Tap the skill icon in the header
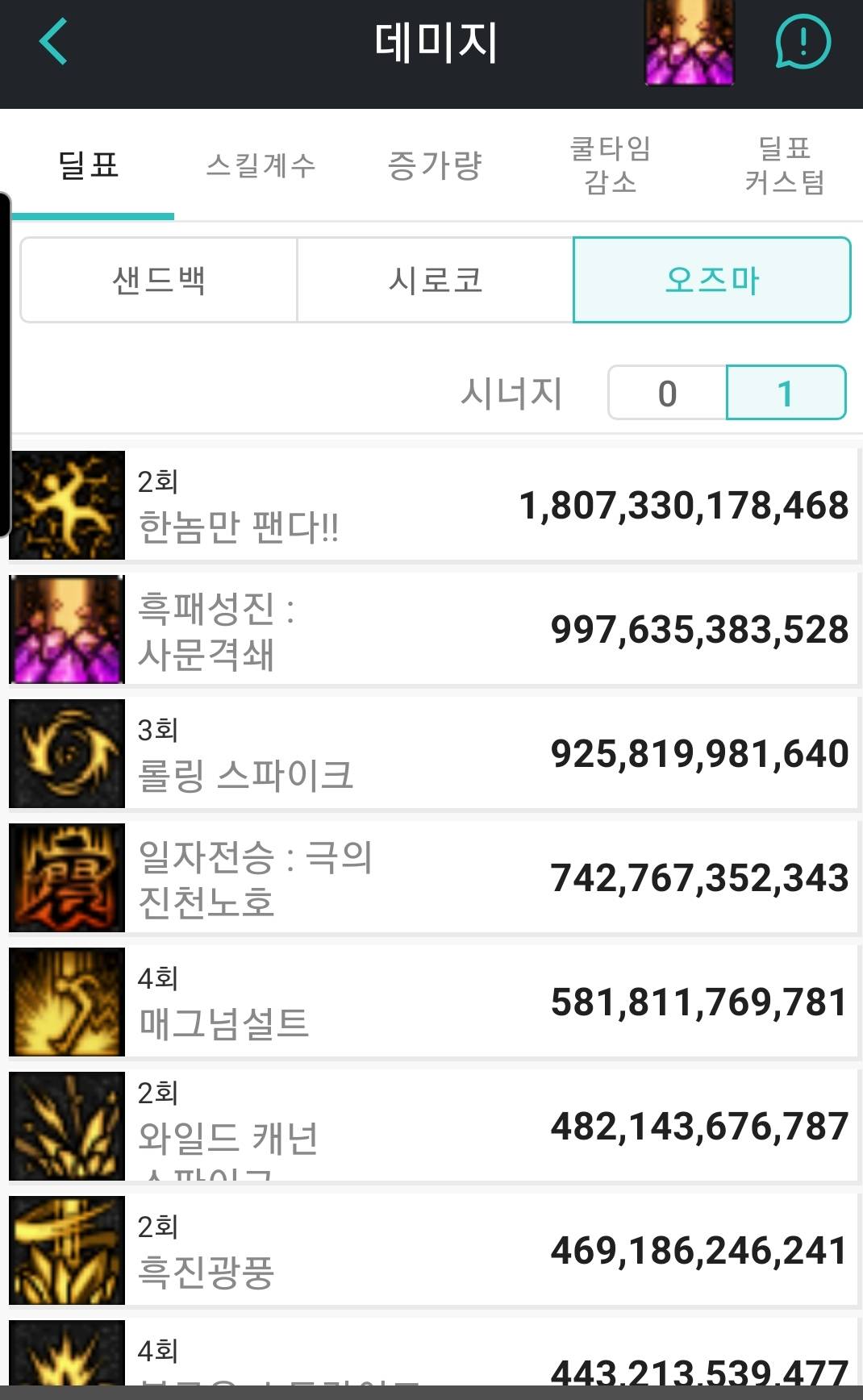 [x=690, y=42]
